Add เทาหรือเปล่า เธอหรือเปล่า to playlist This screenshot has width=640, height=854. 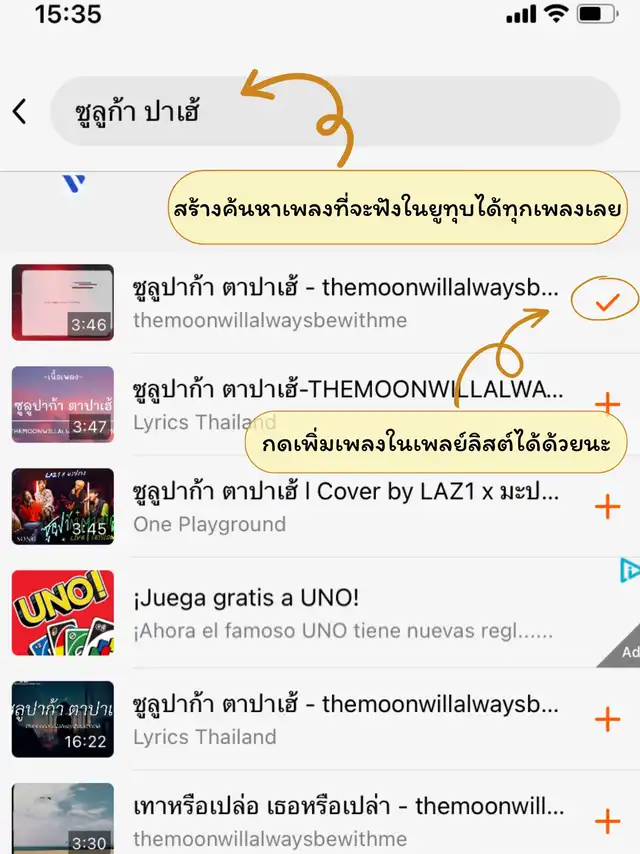(x=607, y=822)
